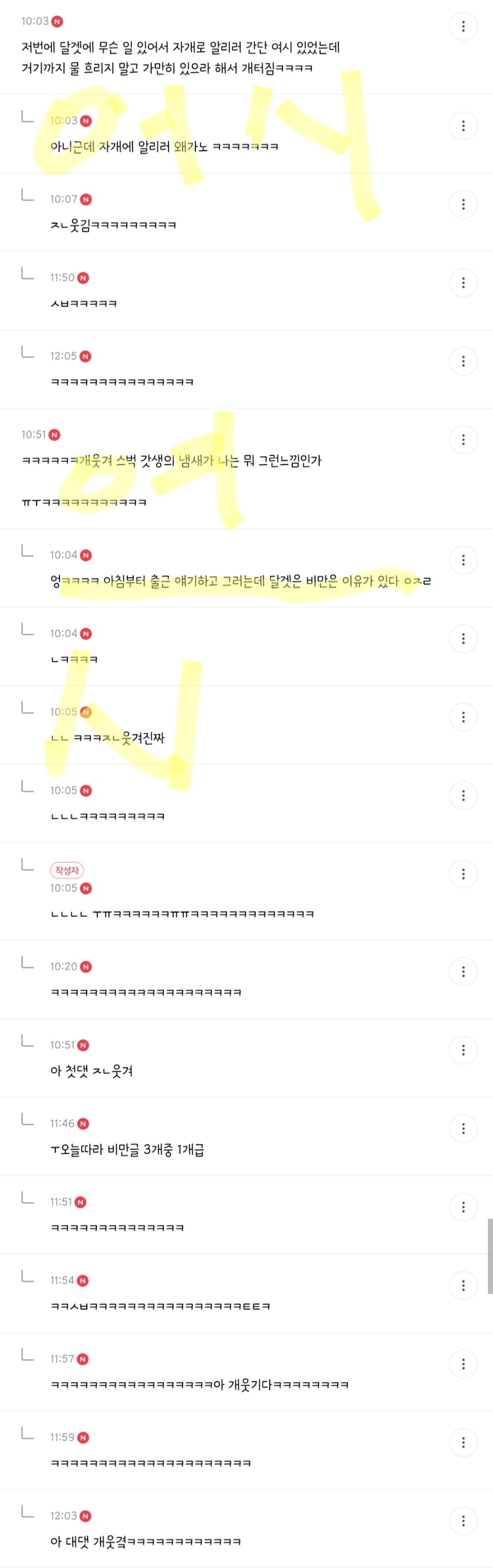The width and height of the screenshot is (493, 1568).
Task: Tap the overflow menu on the 11:50 'ㅅㅂㅋㅋㅋㅋㅋ' reply
Action: tap(463, 283)
